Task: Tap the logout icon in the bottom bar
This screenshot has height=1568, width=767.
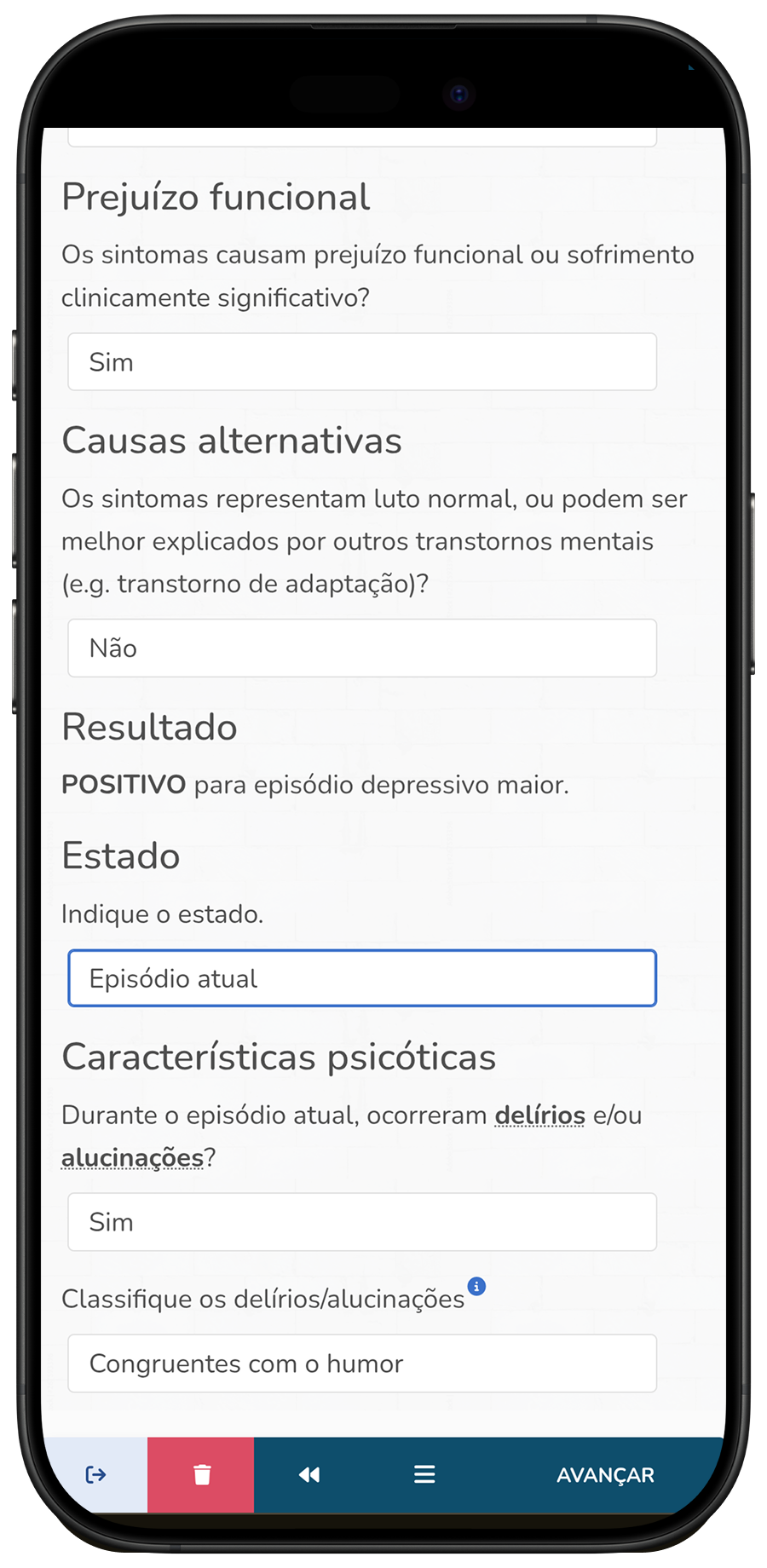Action: coord(95,1475)
